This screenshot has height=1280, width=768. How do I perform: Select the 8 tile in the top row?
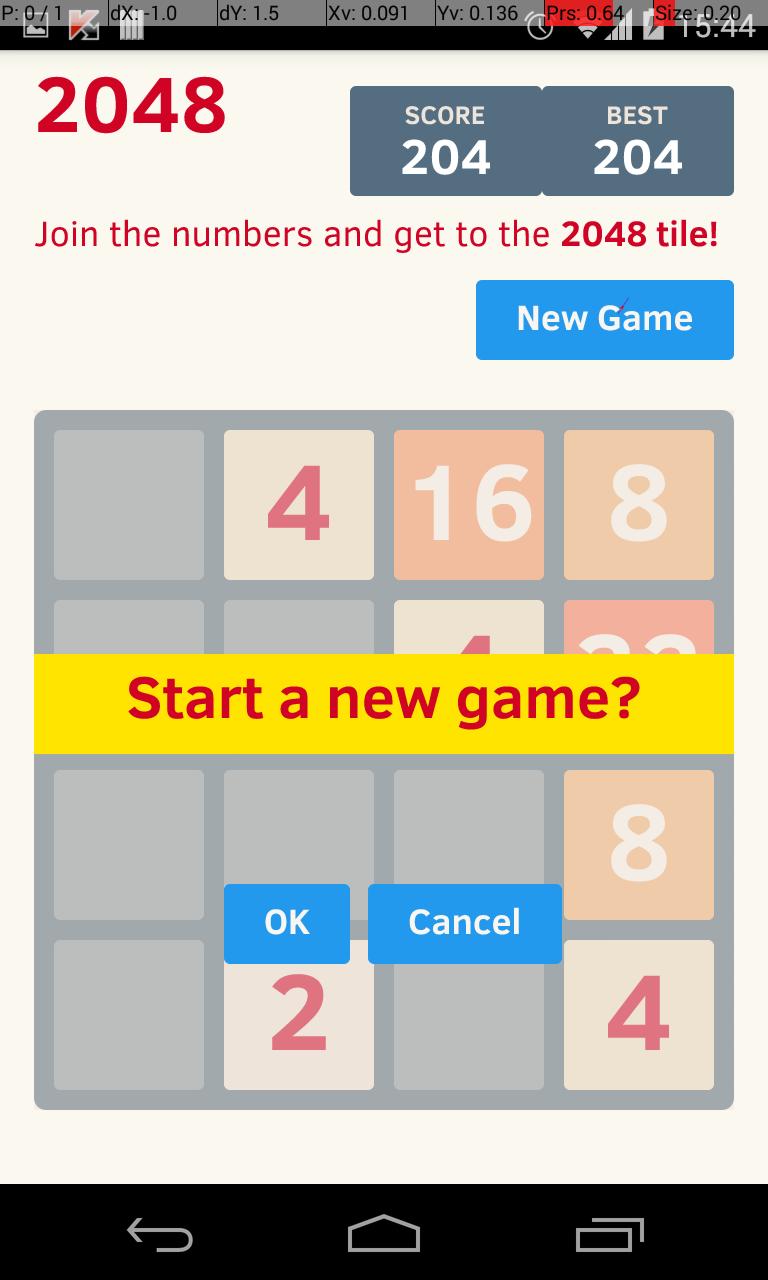pos(638,504)
